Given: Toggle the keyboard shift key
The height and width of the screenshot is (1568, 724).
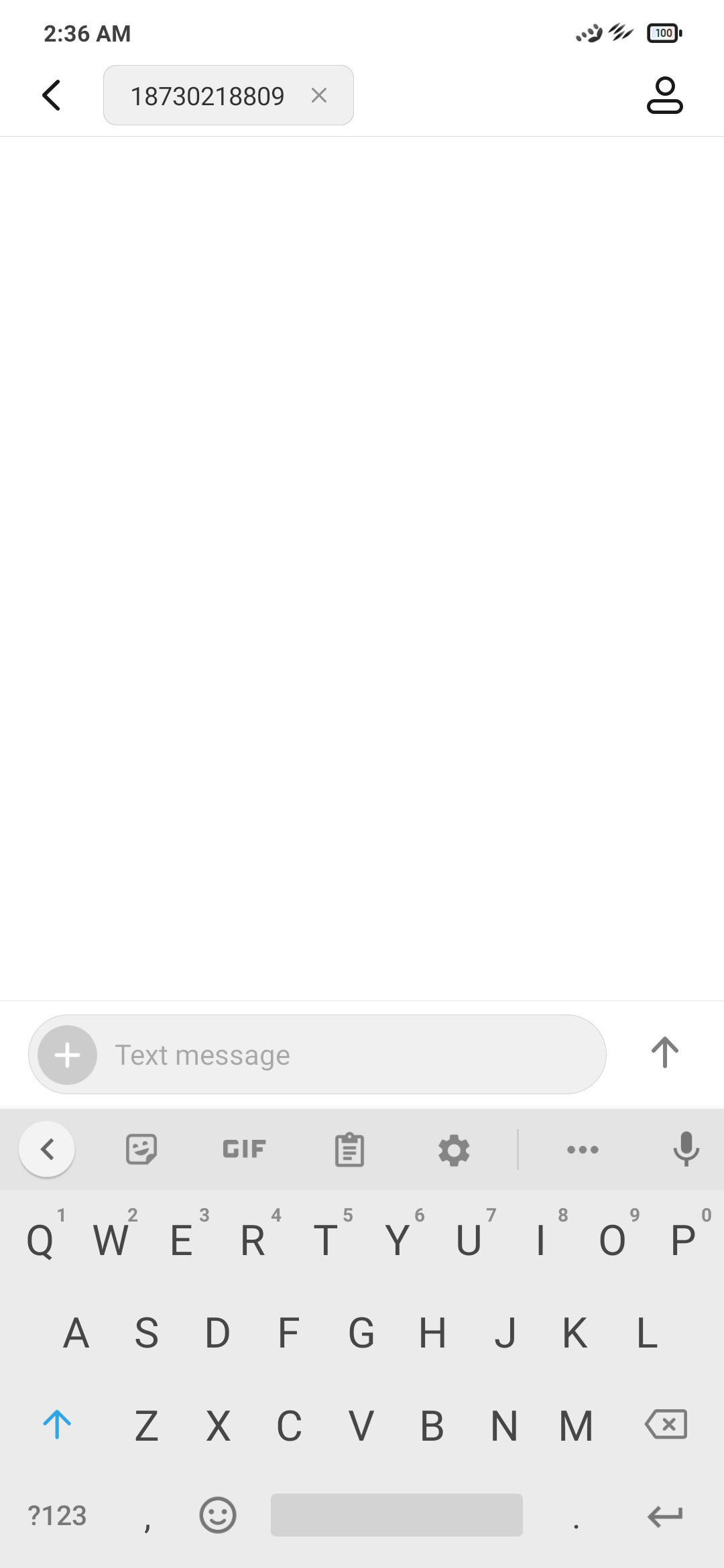Looking at the screenshot, I should click(x=57, y=1424).
